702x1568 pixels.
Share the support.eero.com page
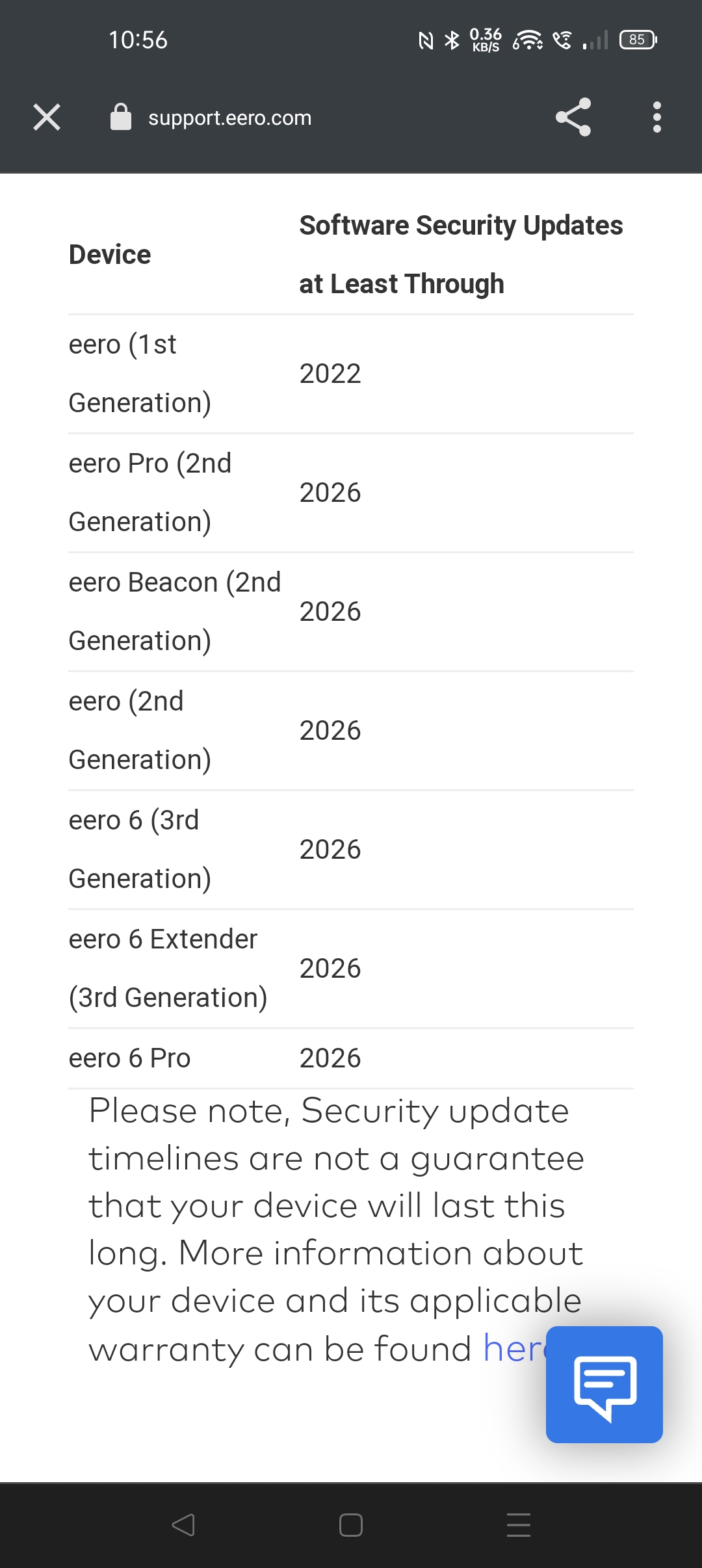(573, 118)
